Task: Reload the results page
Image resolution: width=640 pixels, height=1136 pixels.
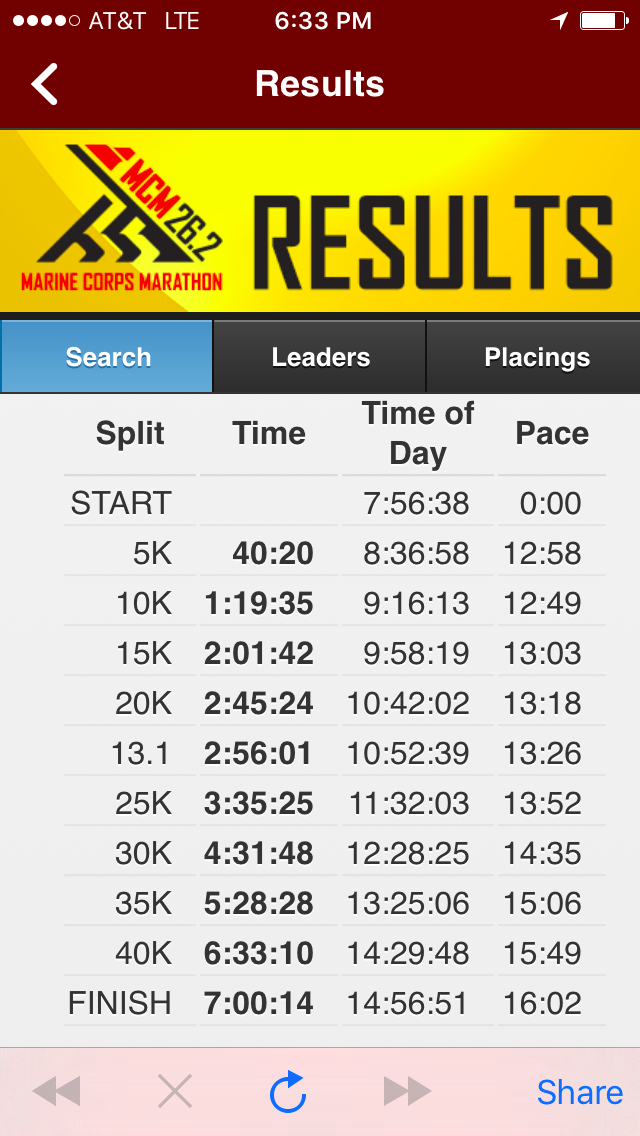Action: point(288,1092)
